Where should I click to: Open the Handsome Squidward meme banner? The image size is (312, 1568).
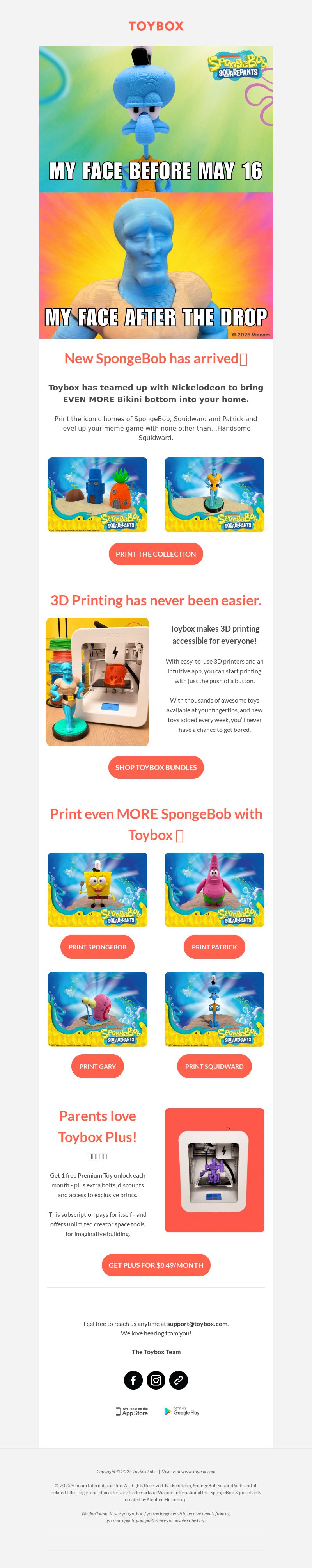(156, 192)
